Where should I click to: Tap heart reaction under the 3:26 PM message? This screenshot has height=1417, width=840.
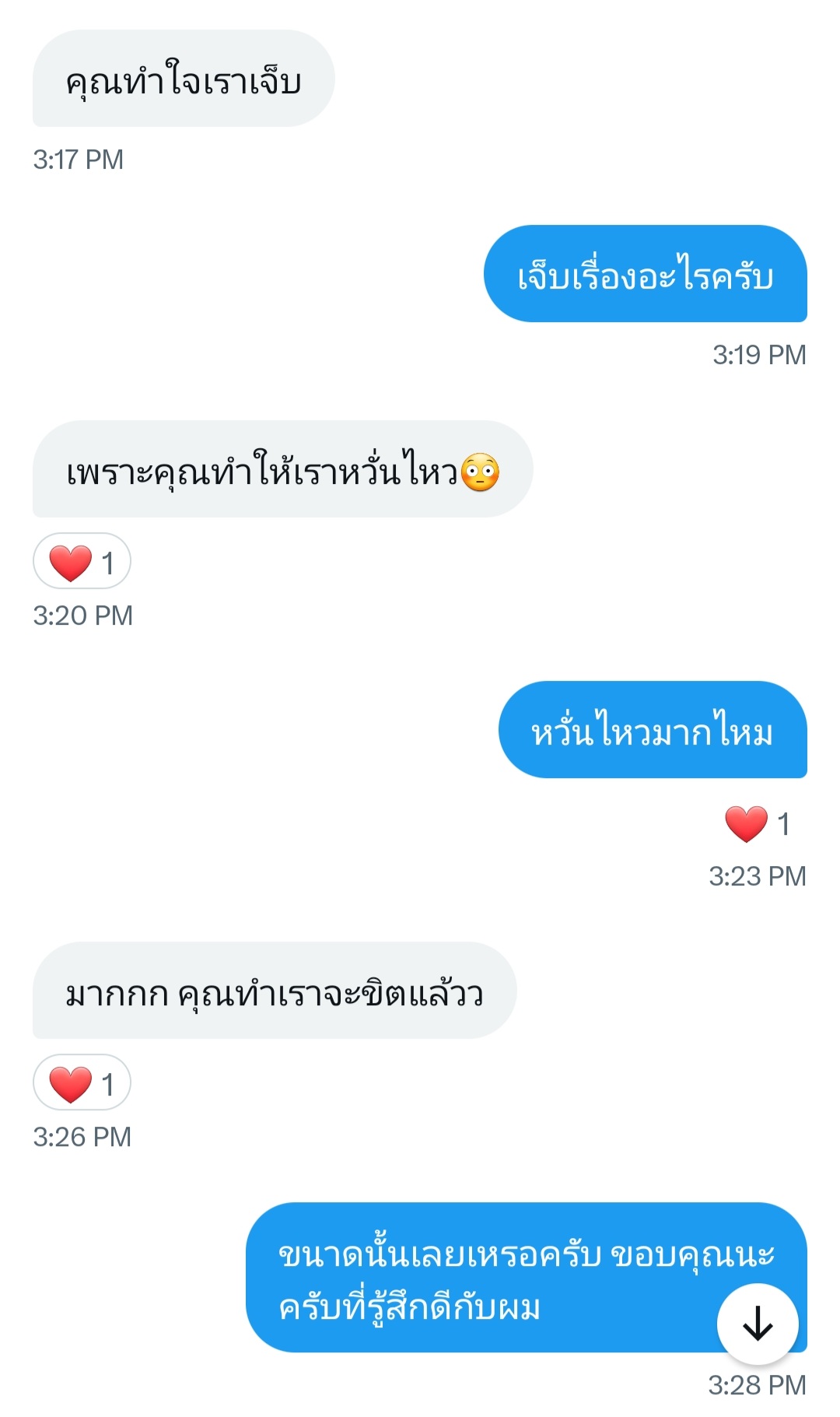point(82,1082)
